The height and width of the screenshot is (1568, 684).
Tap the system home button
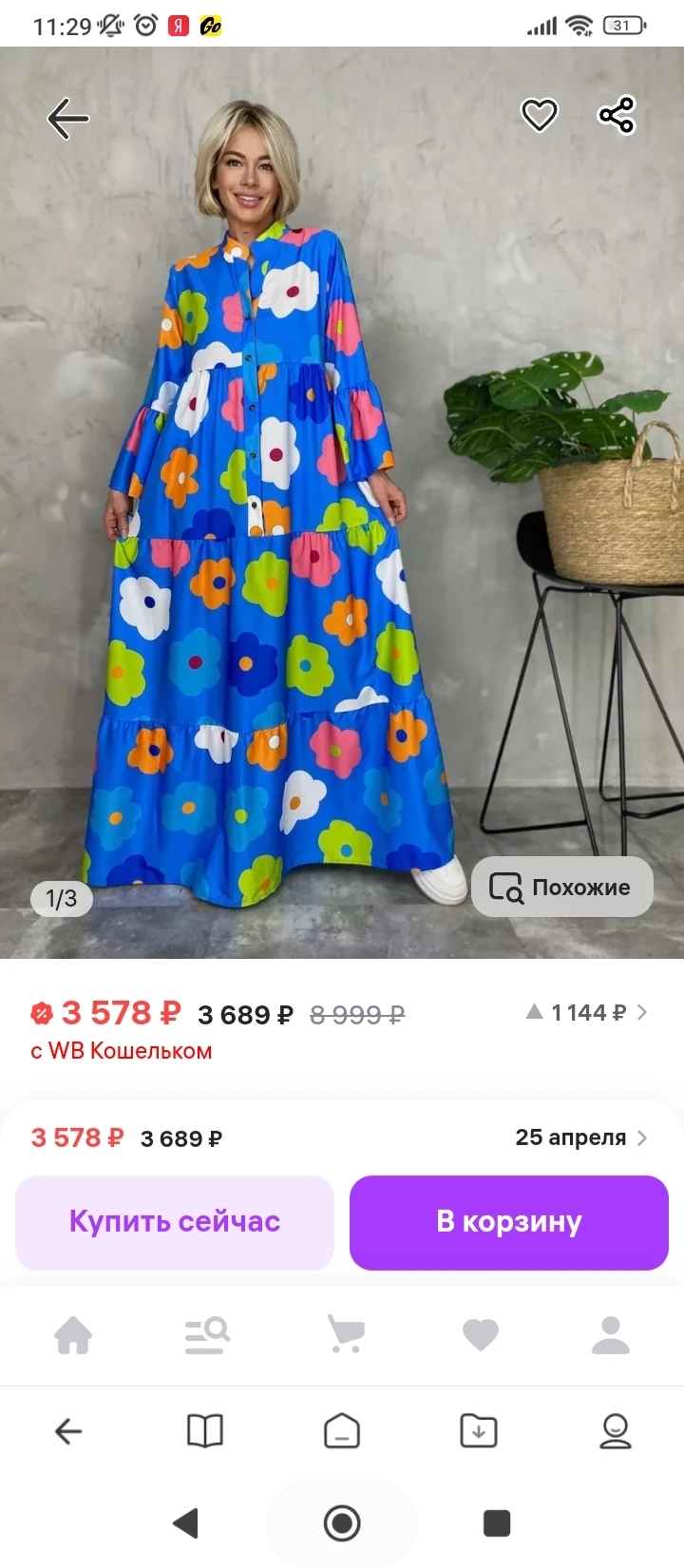point(342,1522)
